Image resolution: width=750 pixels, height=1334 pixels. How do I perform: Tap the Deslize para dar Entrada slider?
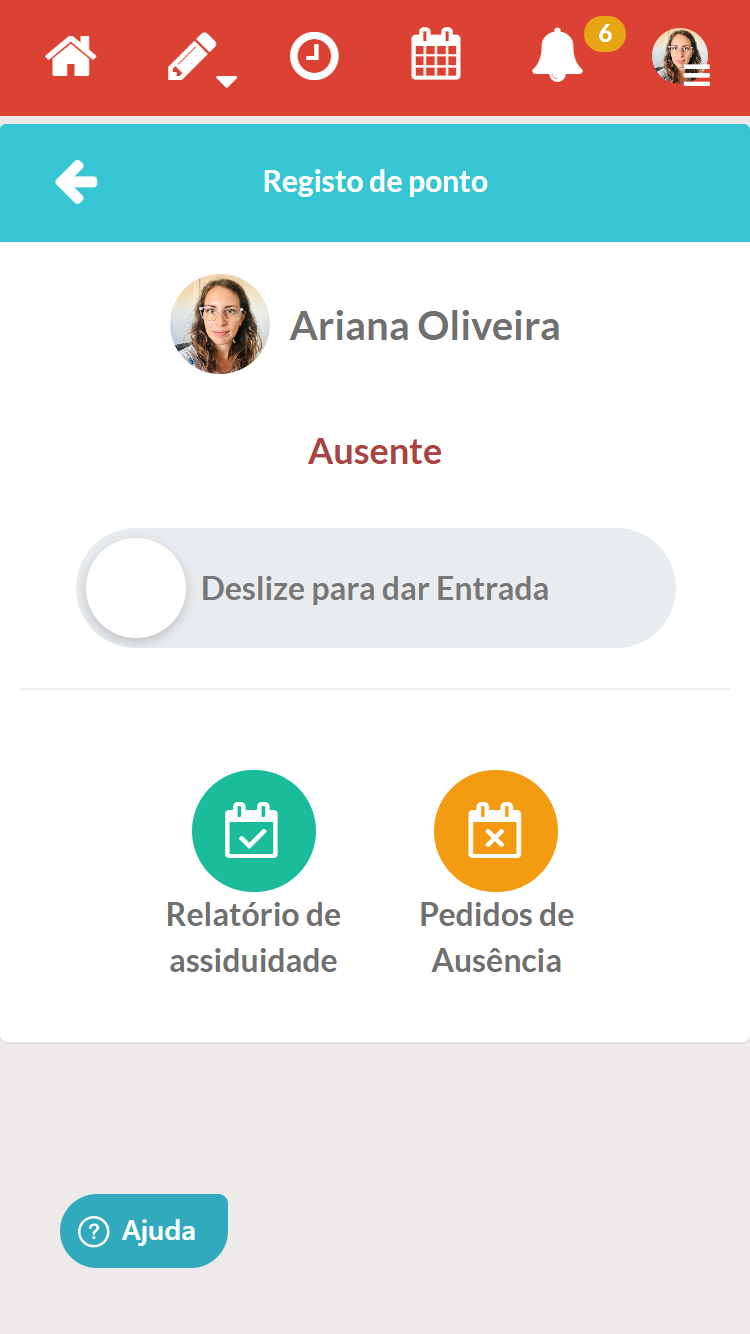(x=137, y=588)
